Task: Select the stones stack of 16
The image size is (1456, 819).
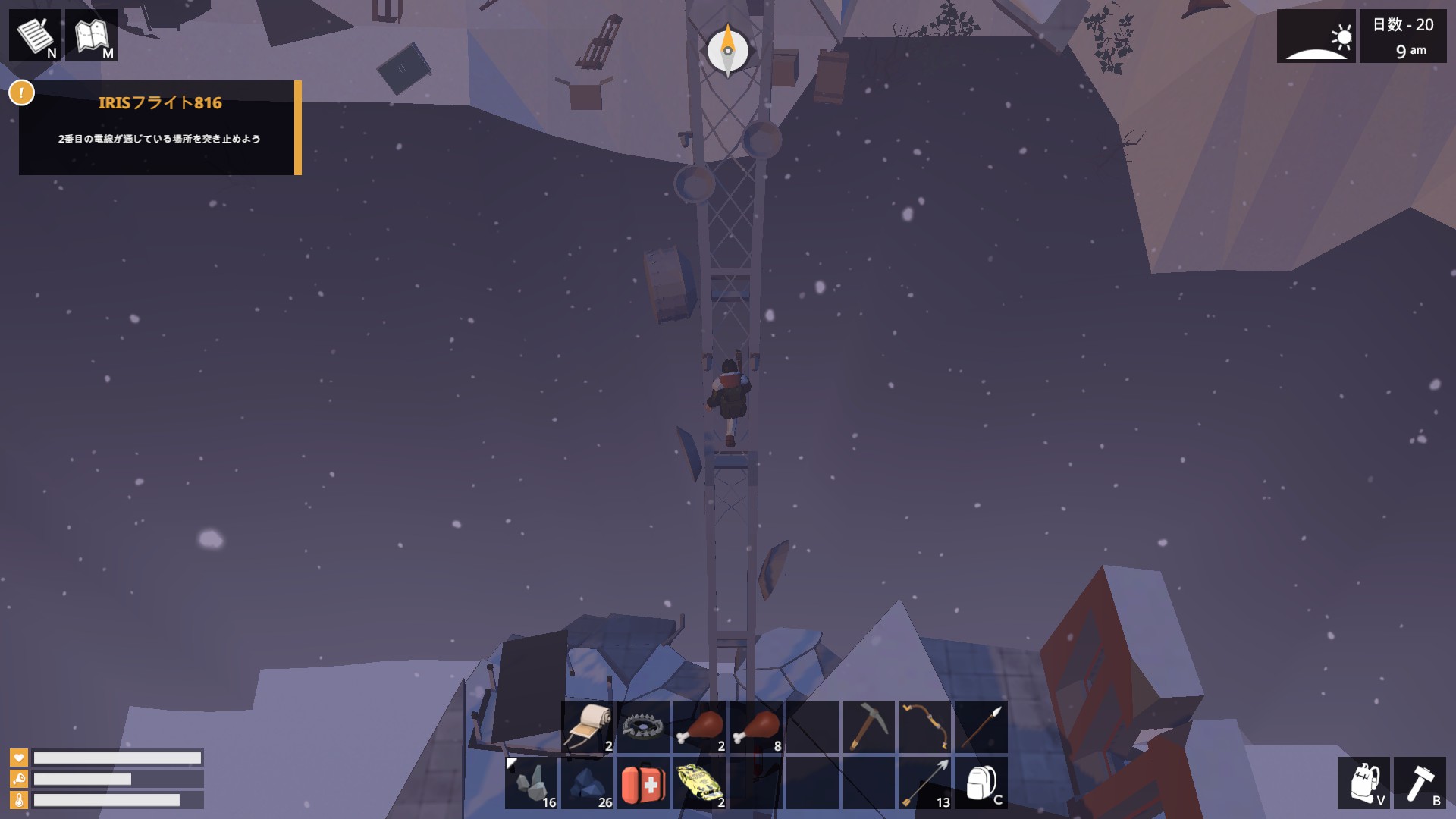Action: click(532, 783)
